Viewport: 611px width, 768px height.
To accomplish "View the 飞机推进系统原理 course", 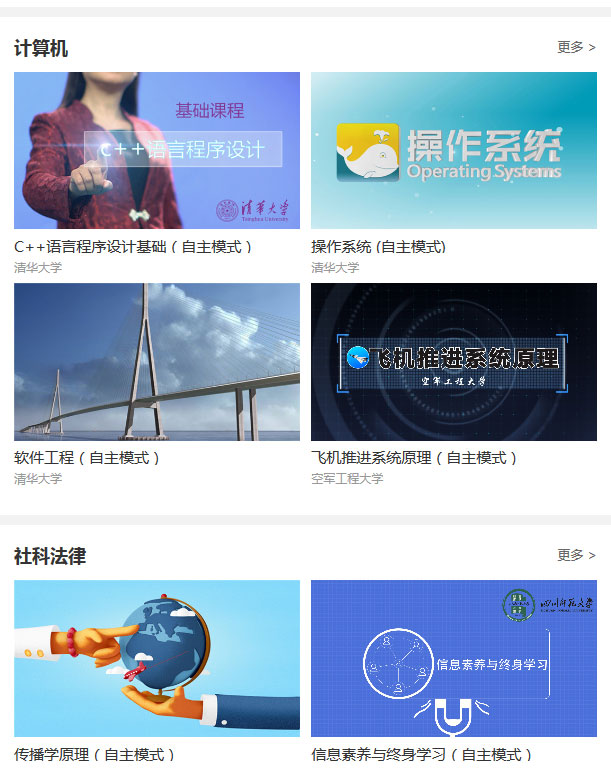I will (453, 362).
